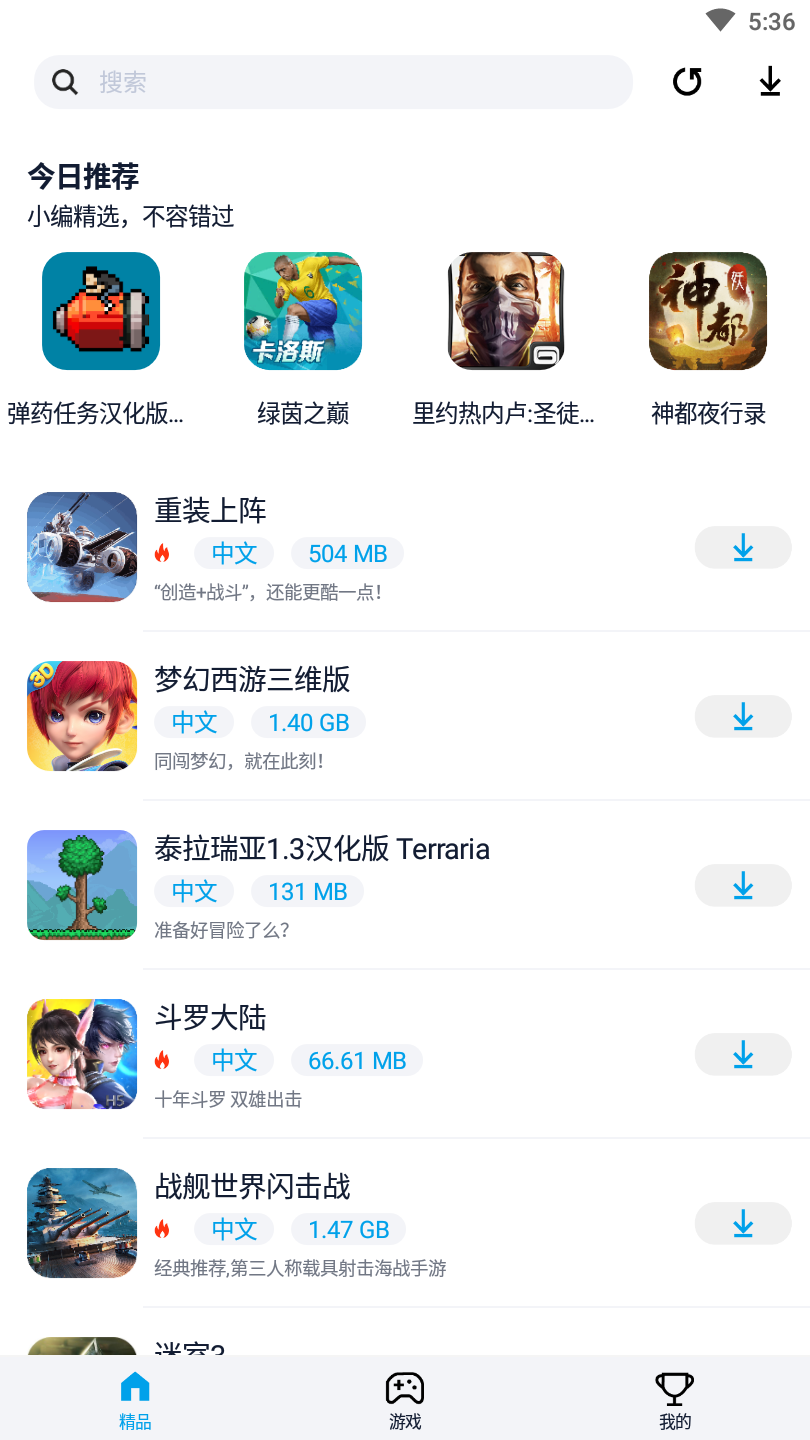810x1440 pixels.
Task: Open the 绿茵之巅 recommendation
Action: coord(302,310)
